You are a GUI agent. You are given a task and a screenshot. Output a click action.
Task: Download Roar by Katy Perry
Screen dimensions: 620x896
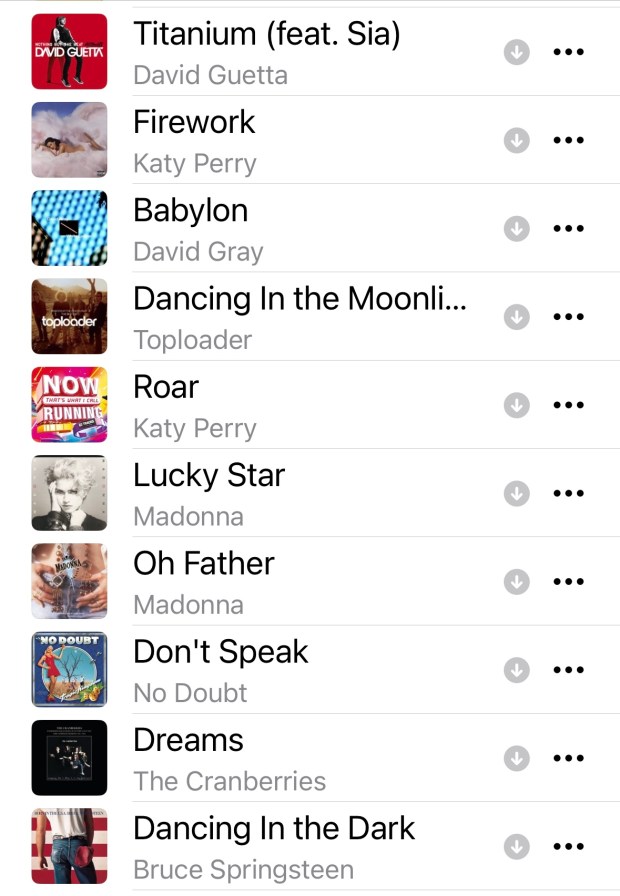pyautogui.click(x=516, y=405)
